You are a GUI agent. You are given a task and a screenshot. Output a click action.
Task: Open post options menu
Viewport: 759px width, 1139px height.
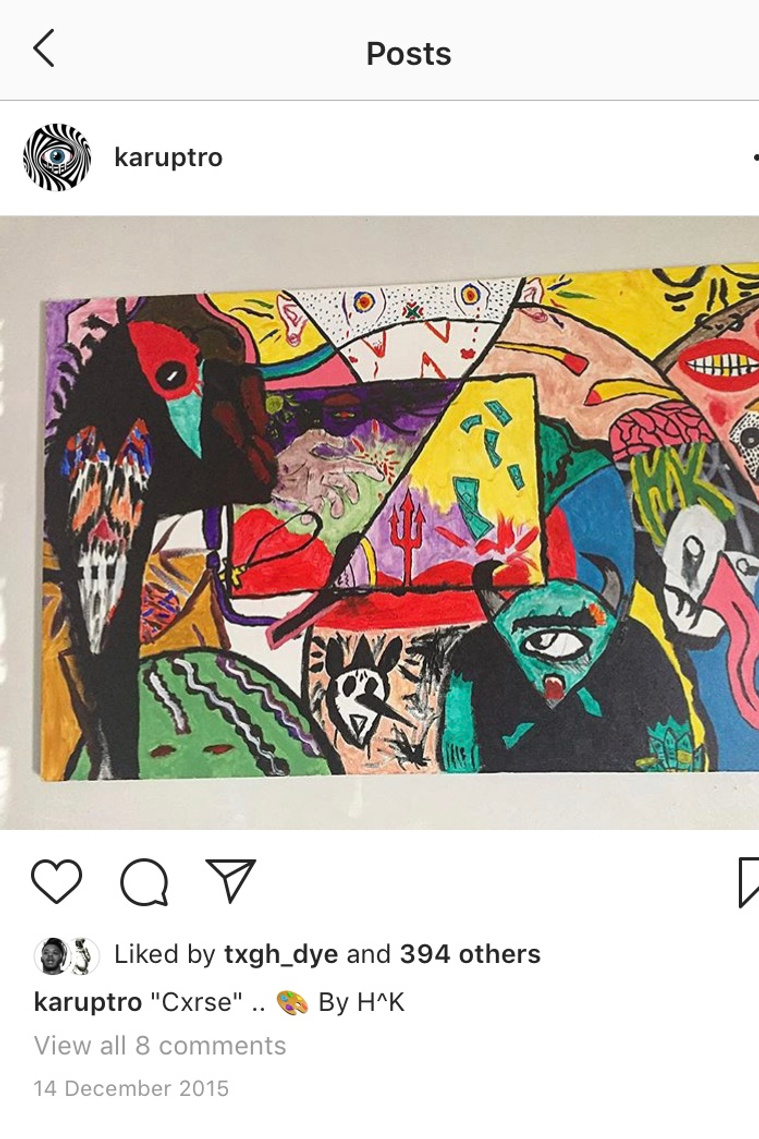tap(752, 158)
